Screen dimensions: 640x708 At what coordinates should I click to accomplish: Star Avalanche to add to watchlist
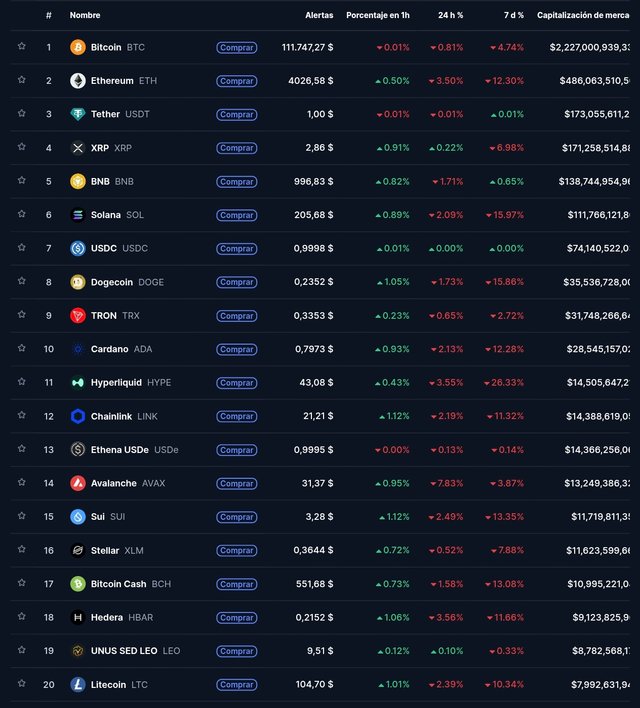point(21,483)
